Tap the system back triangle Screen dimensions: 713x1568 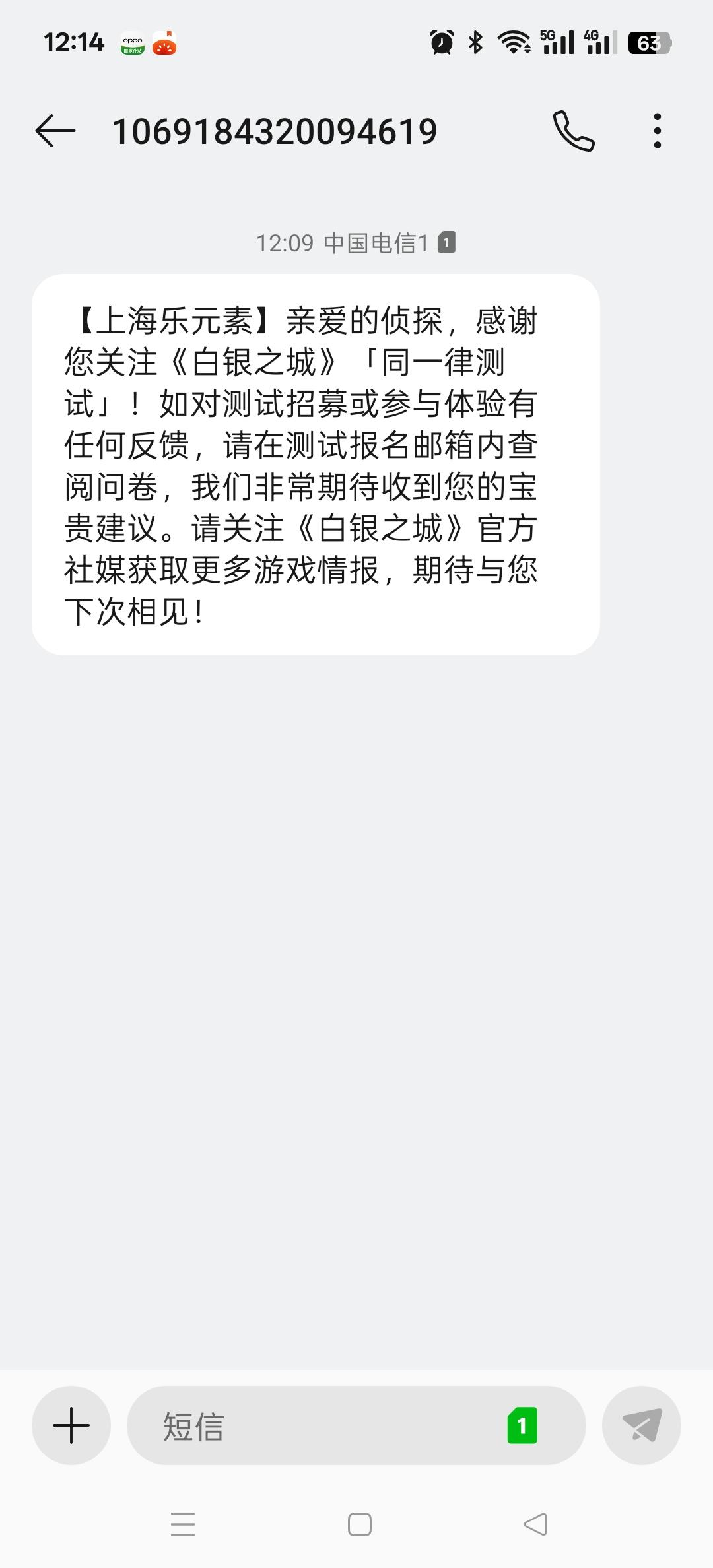535,1524
